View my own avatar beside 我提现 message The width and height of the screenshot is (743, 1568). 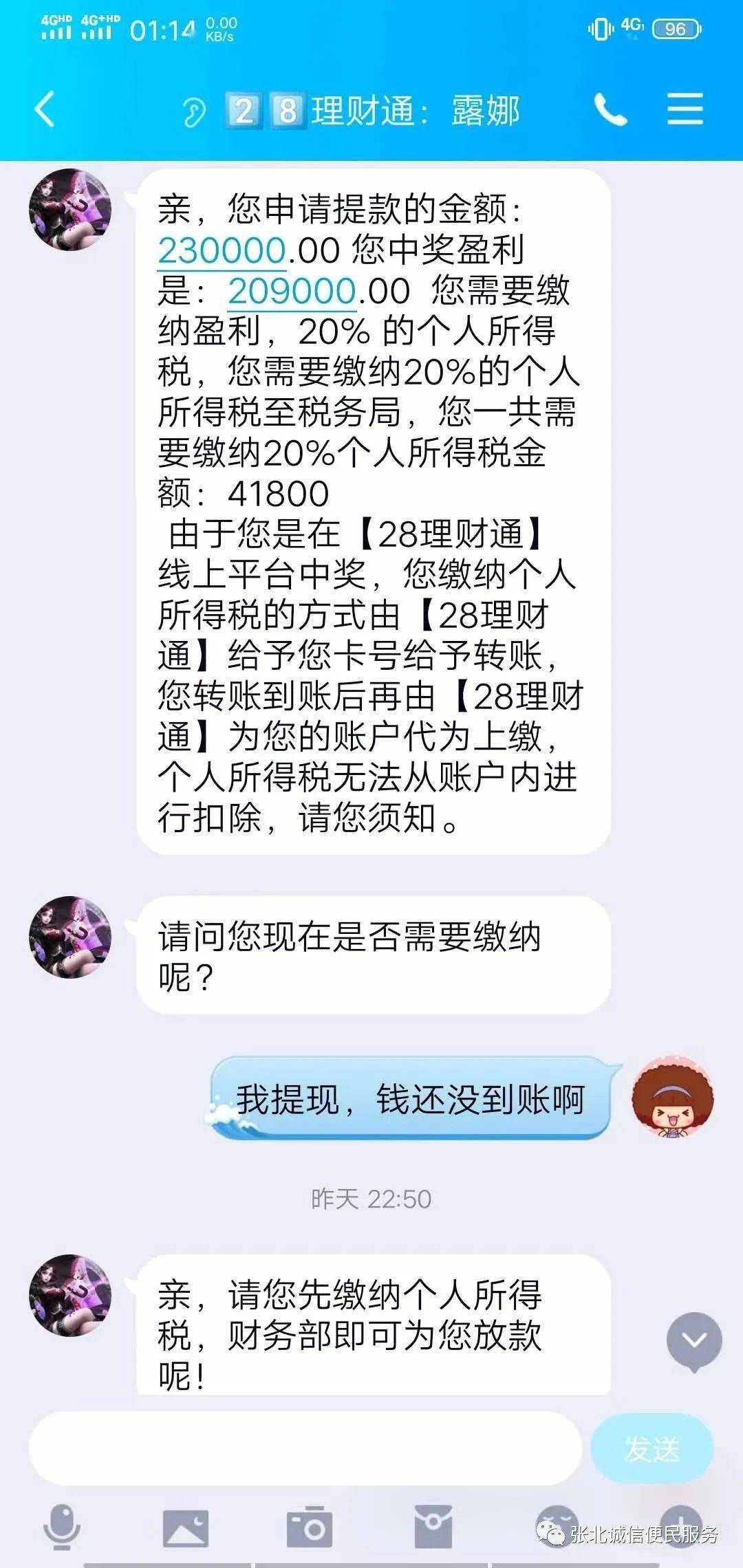tap(672, 1098)
